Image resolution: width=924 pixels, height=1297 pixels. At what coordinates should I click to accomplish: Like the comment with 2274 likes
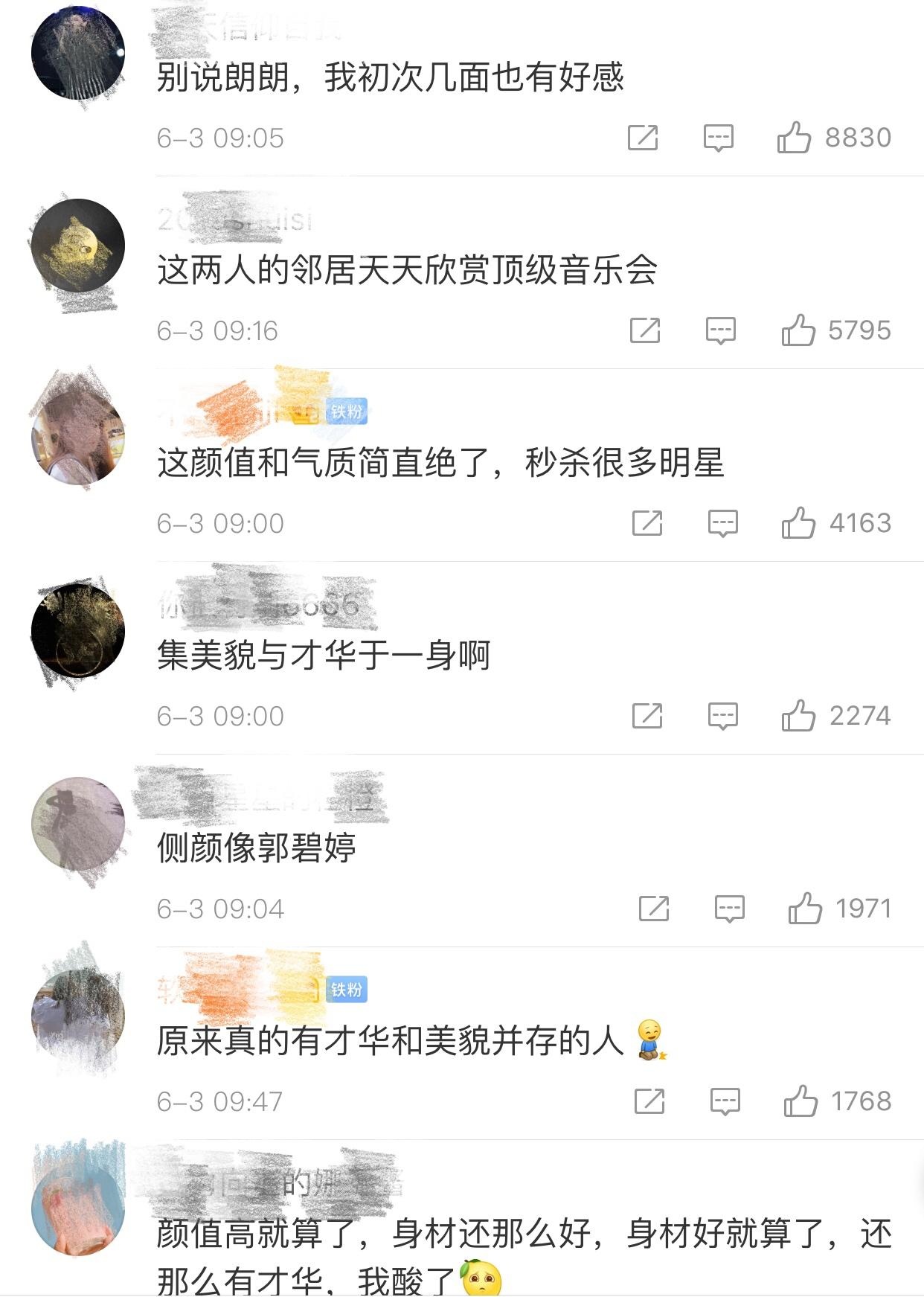tap(798, 716)
